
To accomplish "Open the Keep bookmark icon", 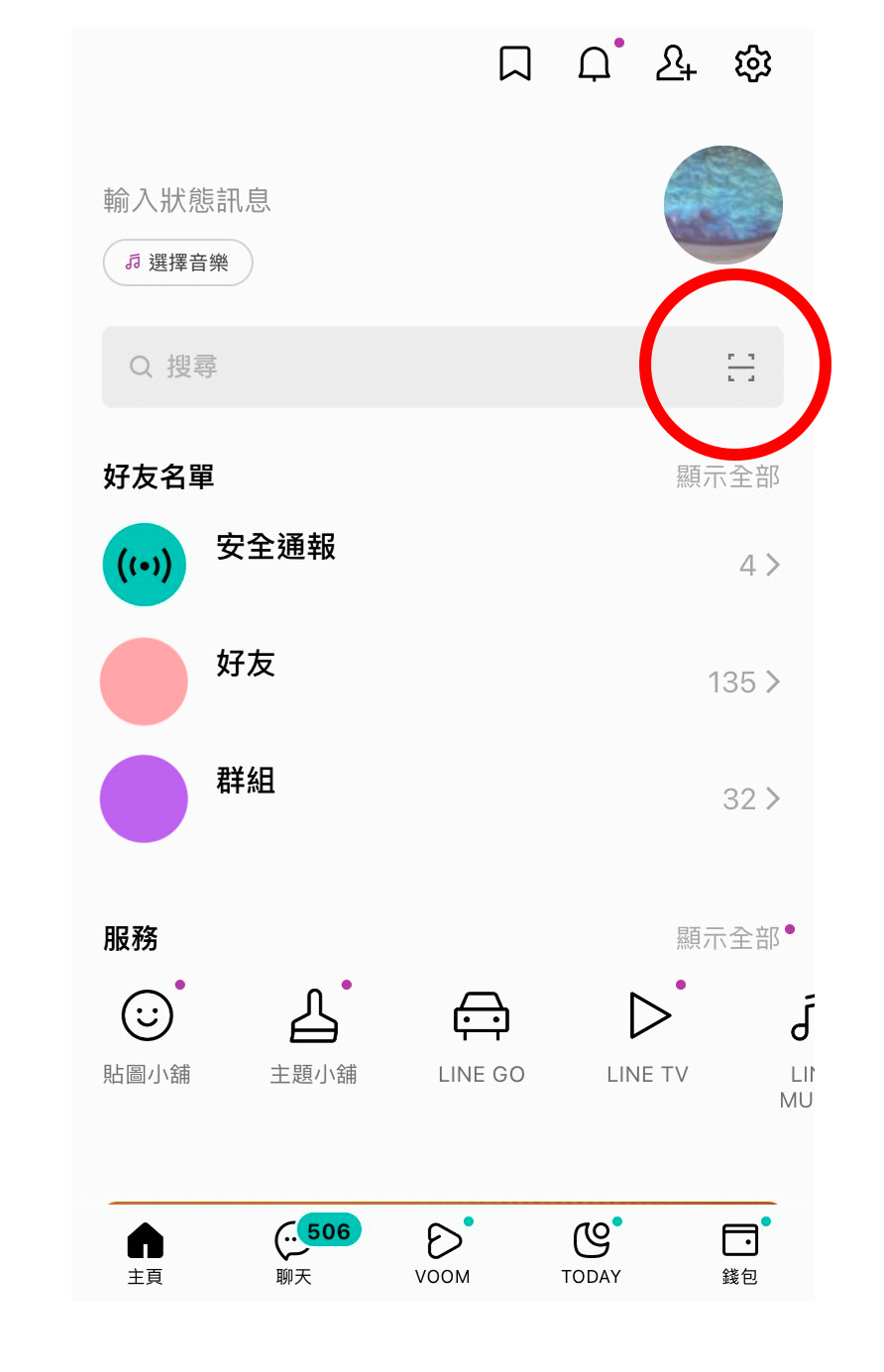I will pyautogui.click(x=514, y=64).
